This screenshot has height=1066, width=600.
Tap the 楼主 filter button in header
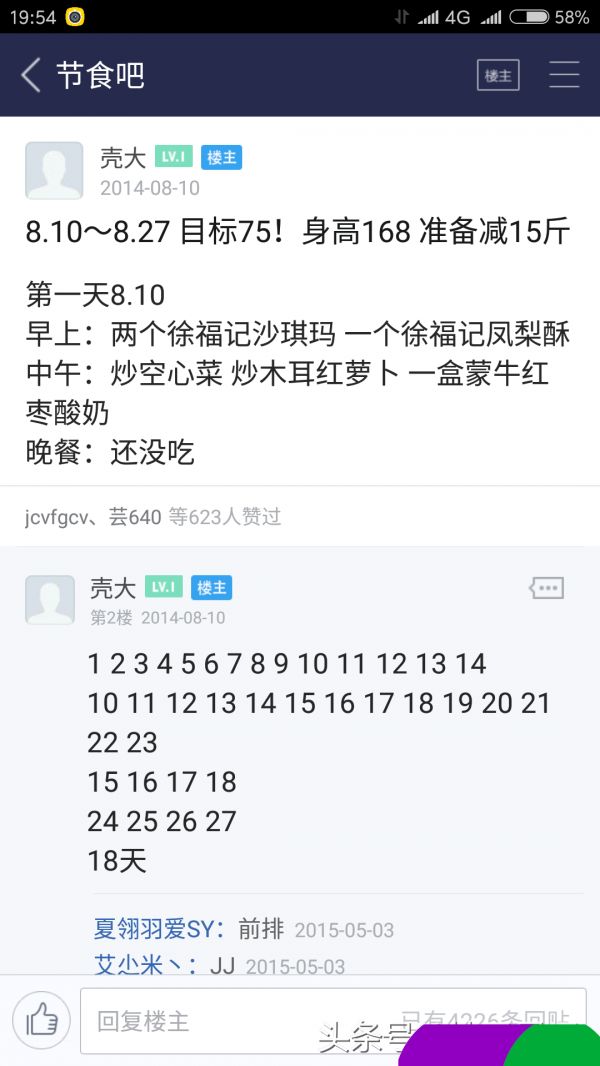pos(498,75)
